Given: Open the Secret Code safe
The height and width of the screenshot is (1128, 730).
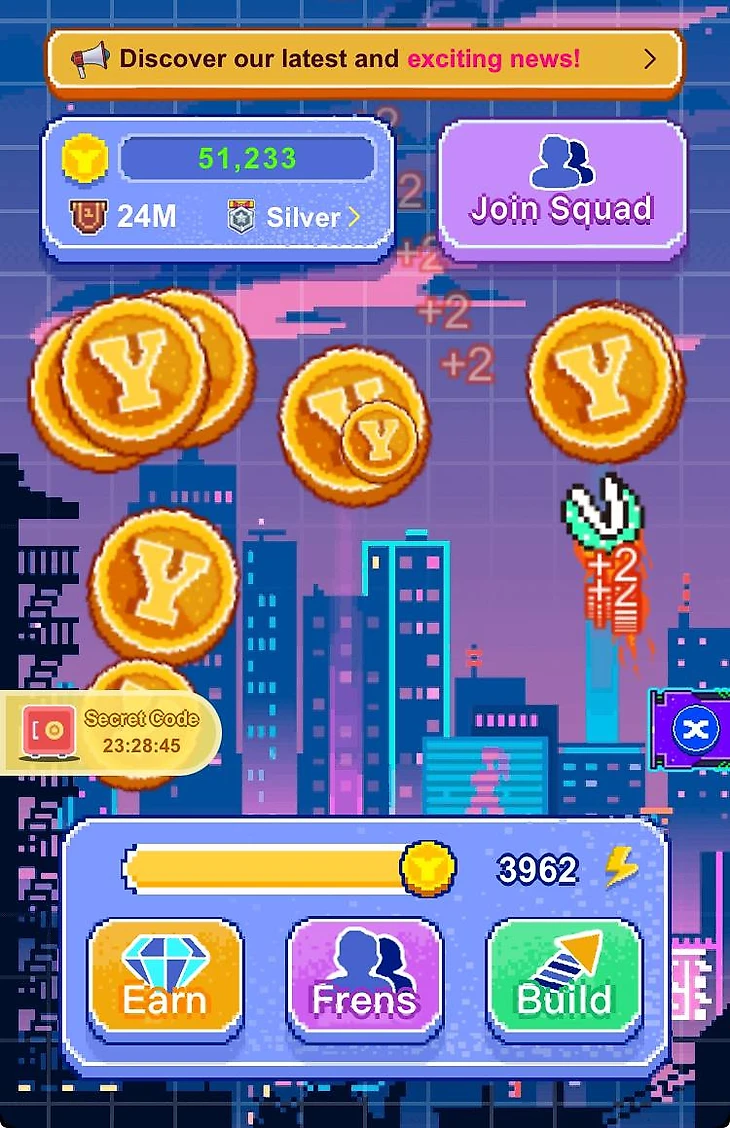Looking at the screenshot, I should (x=110, y=732).
